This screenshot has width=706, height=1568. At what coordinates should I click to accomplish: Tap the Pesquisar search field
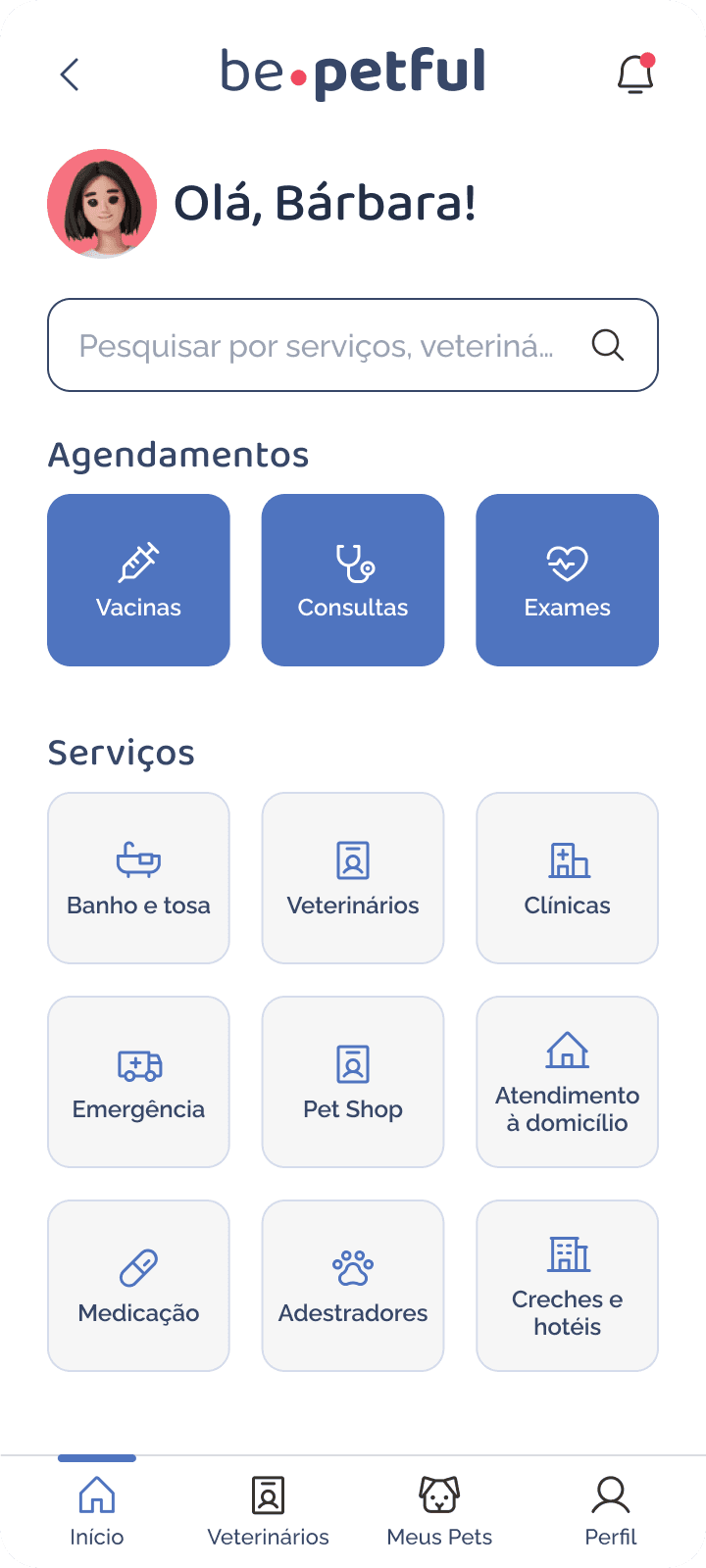[324, 345]
